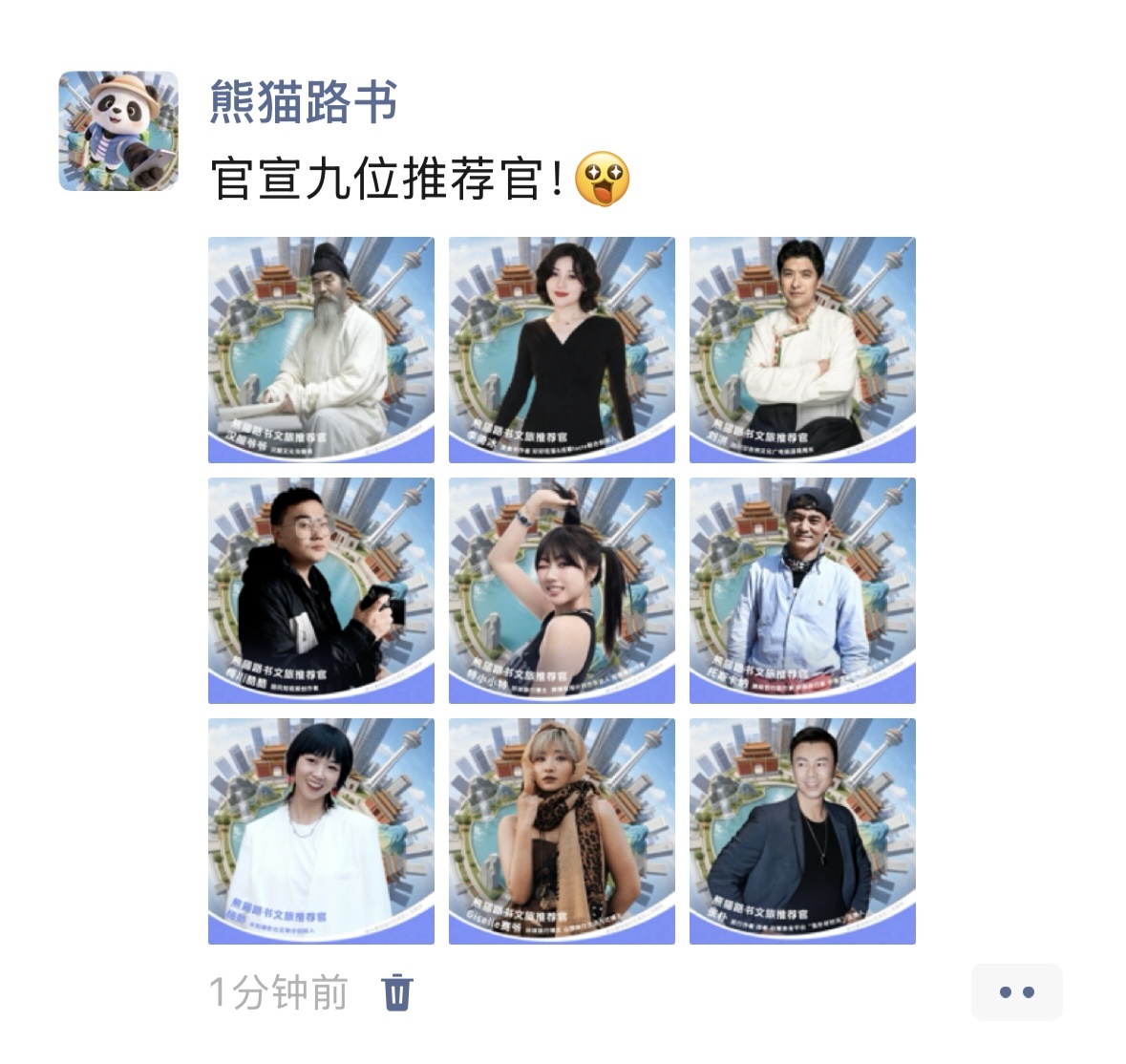Open photo of woman with leopard scarf
Image resolution: width=1126 pixels, height=1064 pixels.
pos(562,831)
